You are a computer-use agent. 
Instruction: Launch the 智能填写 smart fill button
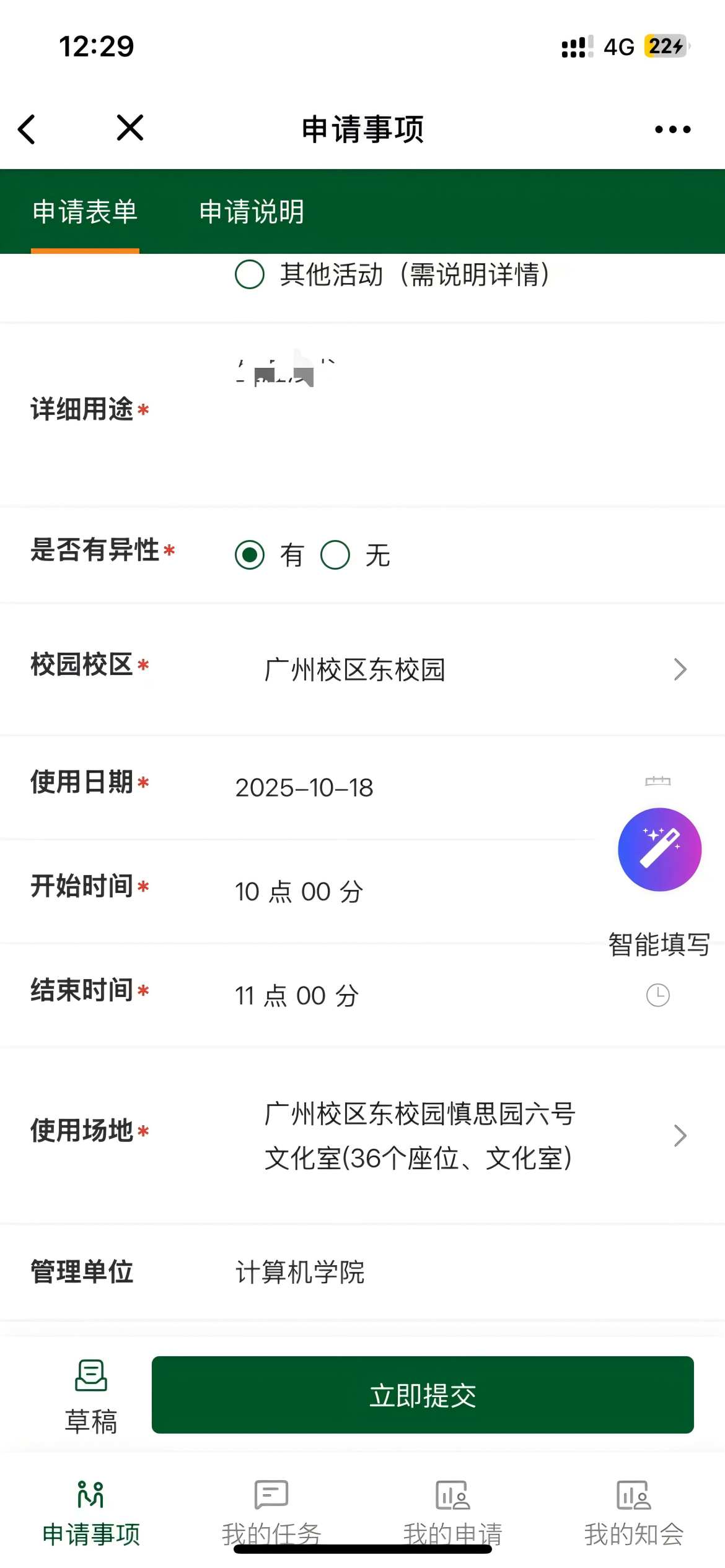pyautogui.click(x=659, y=850)
